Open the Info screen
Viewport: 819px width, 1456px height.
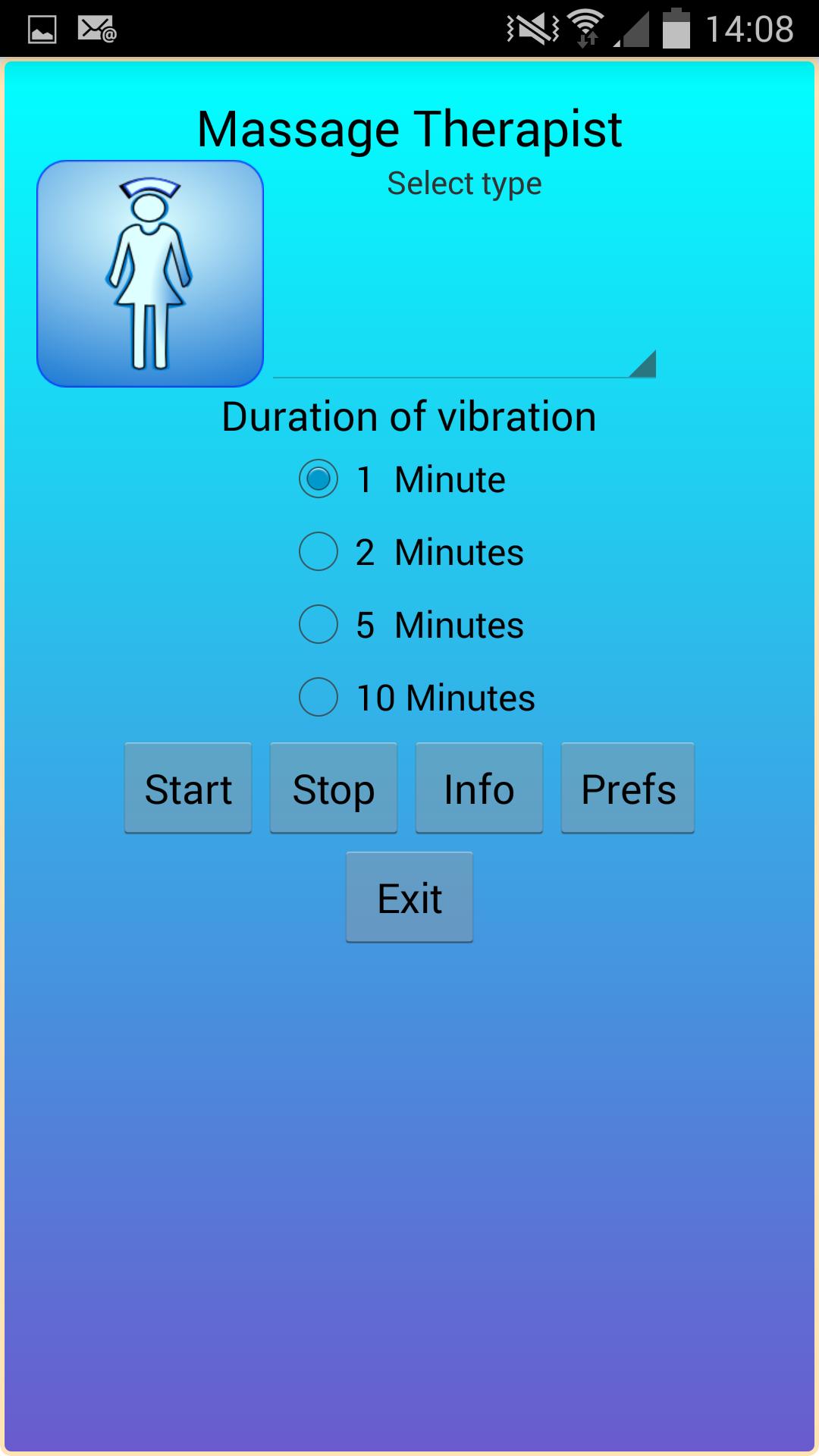click(479, 789)
